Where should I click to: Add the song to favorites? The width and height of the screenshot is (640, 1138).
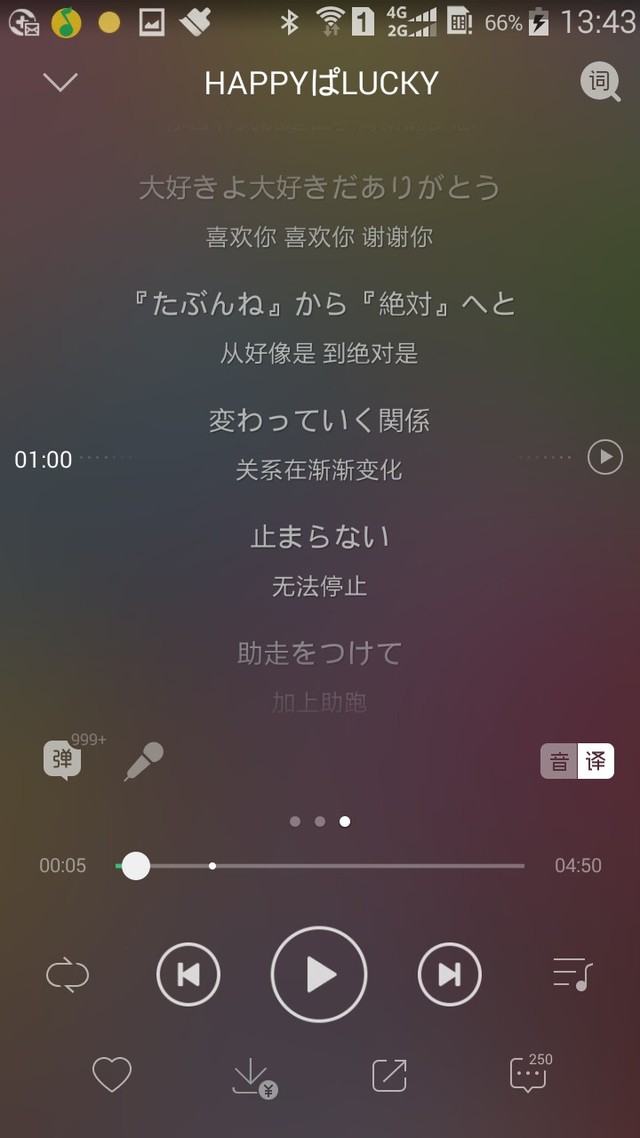tap(112, 1075)
